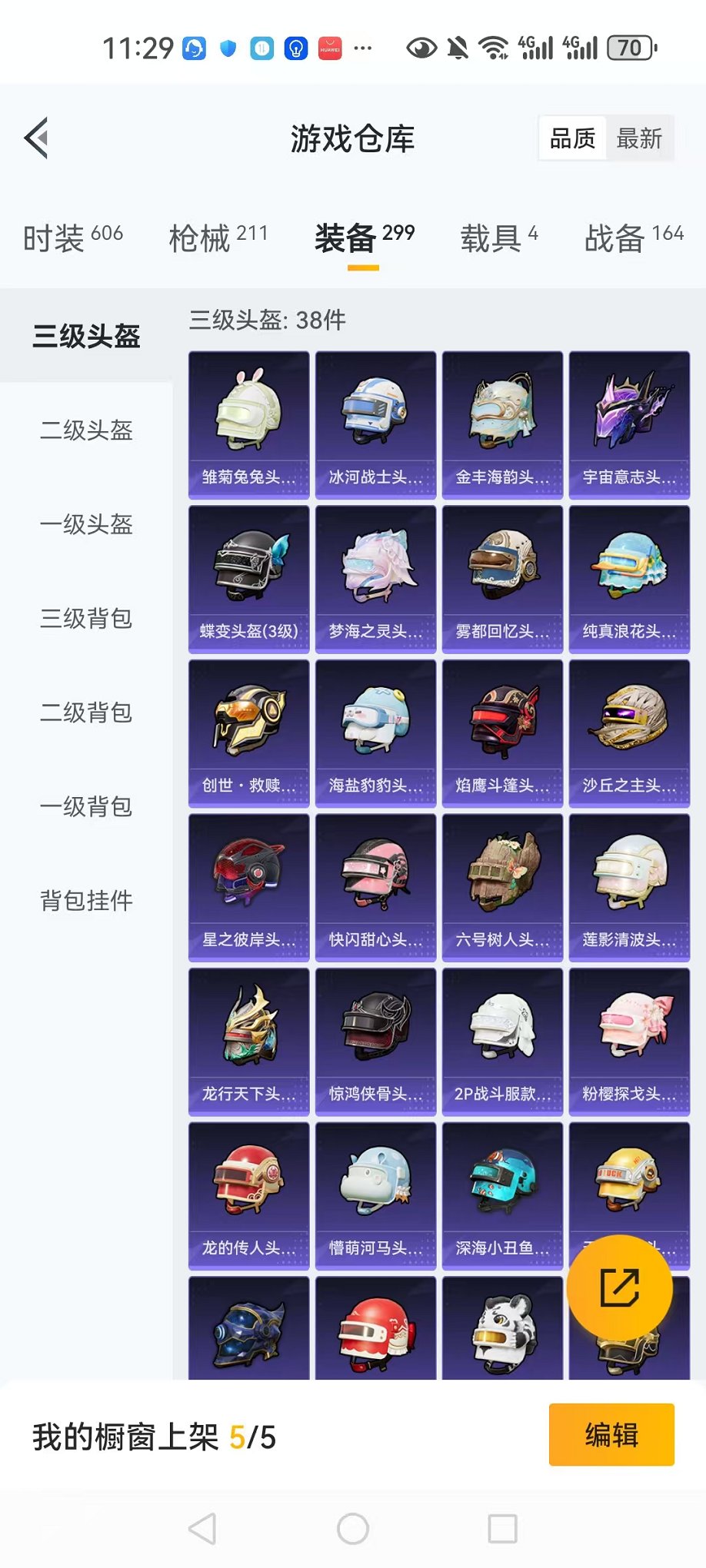Switch to the 战备 tab

click(x=634, y=238)
